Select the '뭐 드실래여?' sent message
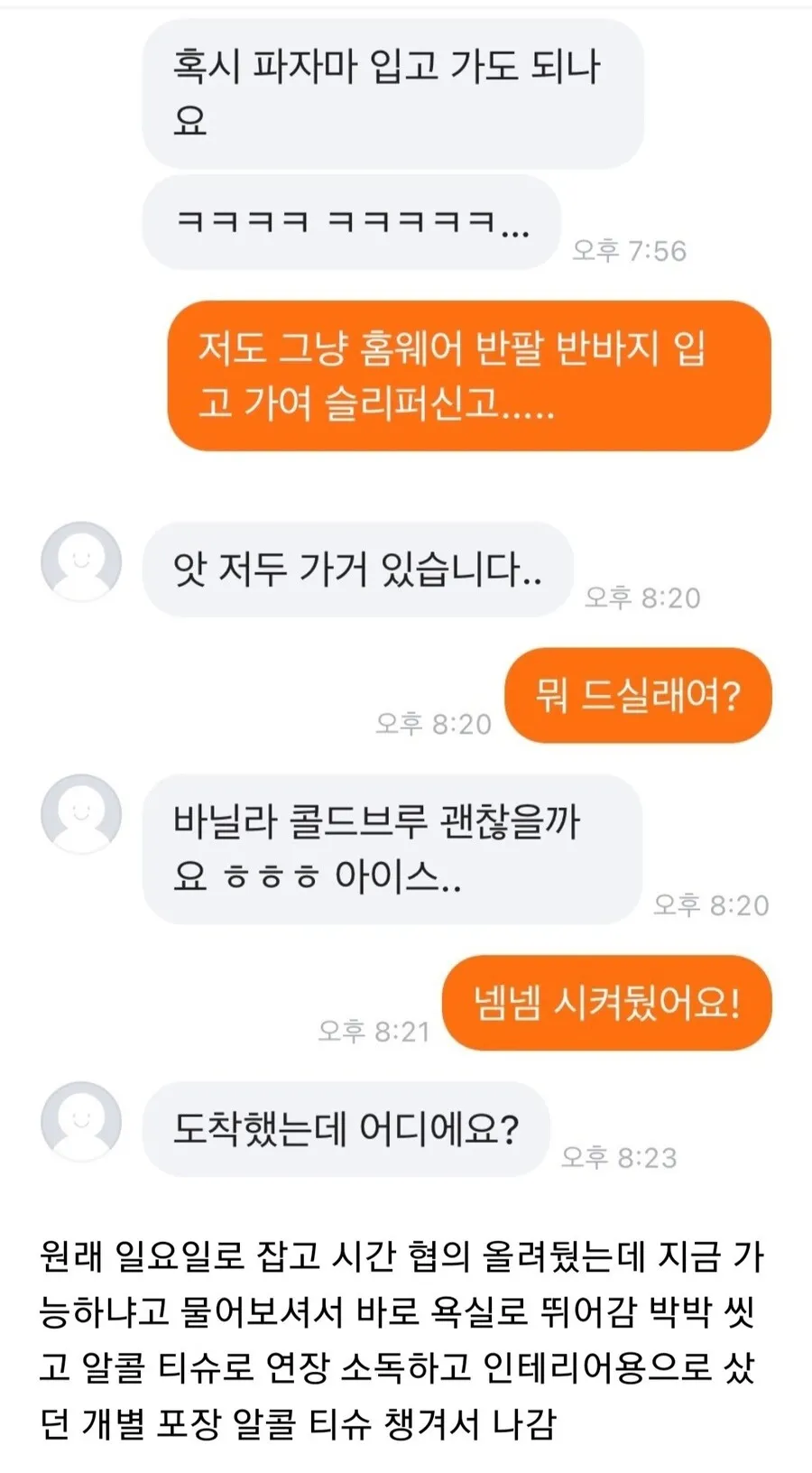Viewport: 812px width, 1473px height. point(638,696)
